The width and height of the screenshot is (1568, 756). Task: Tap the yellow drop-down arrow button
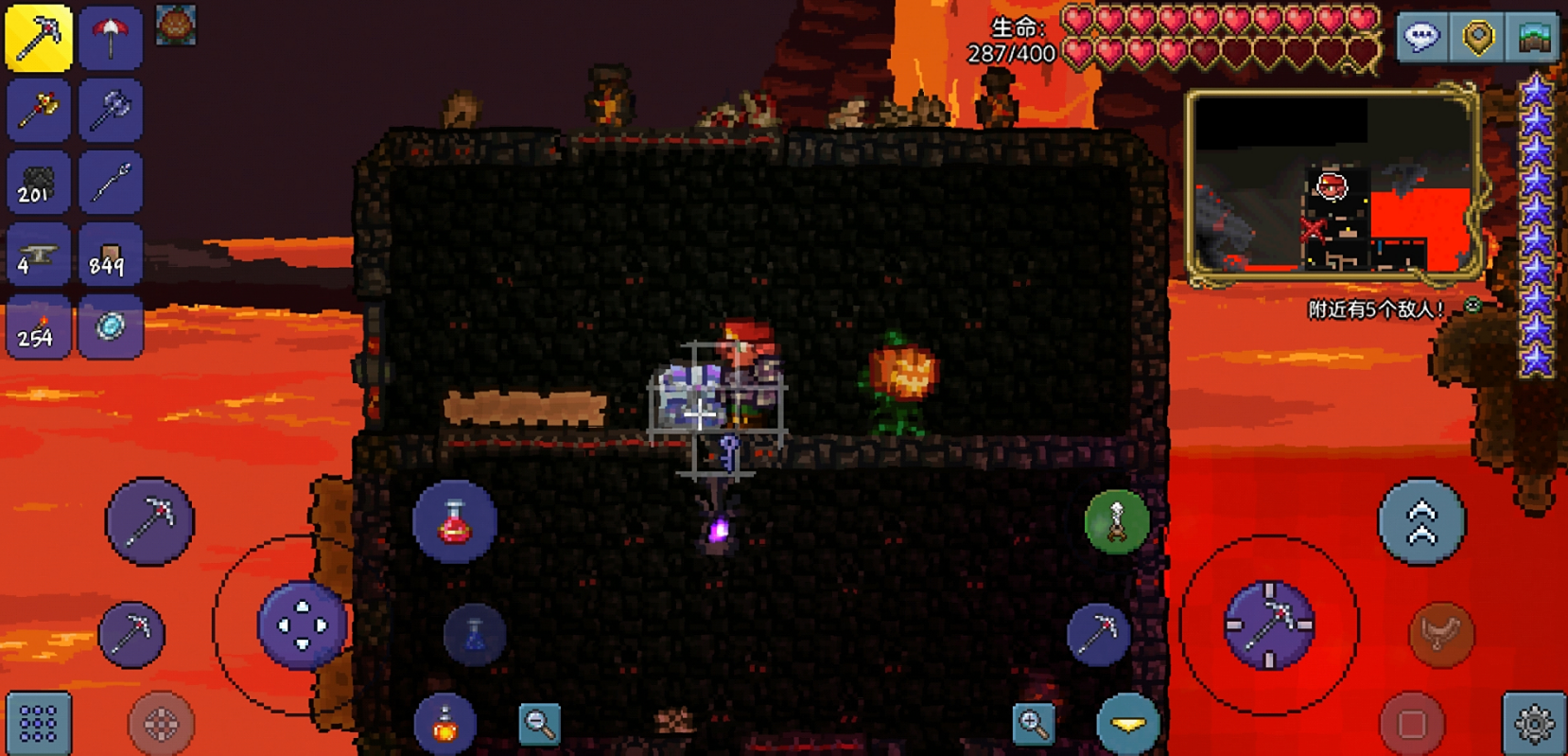point(1128,724)
